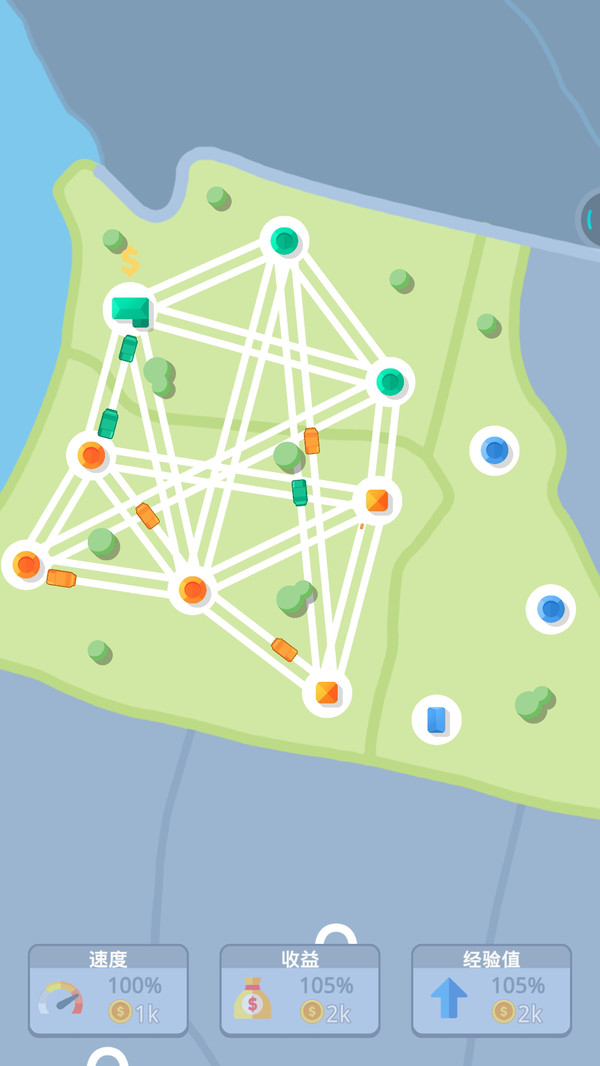
Task: Upgrade speed (速度) for 1k coins
Action: [x=108, y=990]
